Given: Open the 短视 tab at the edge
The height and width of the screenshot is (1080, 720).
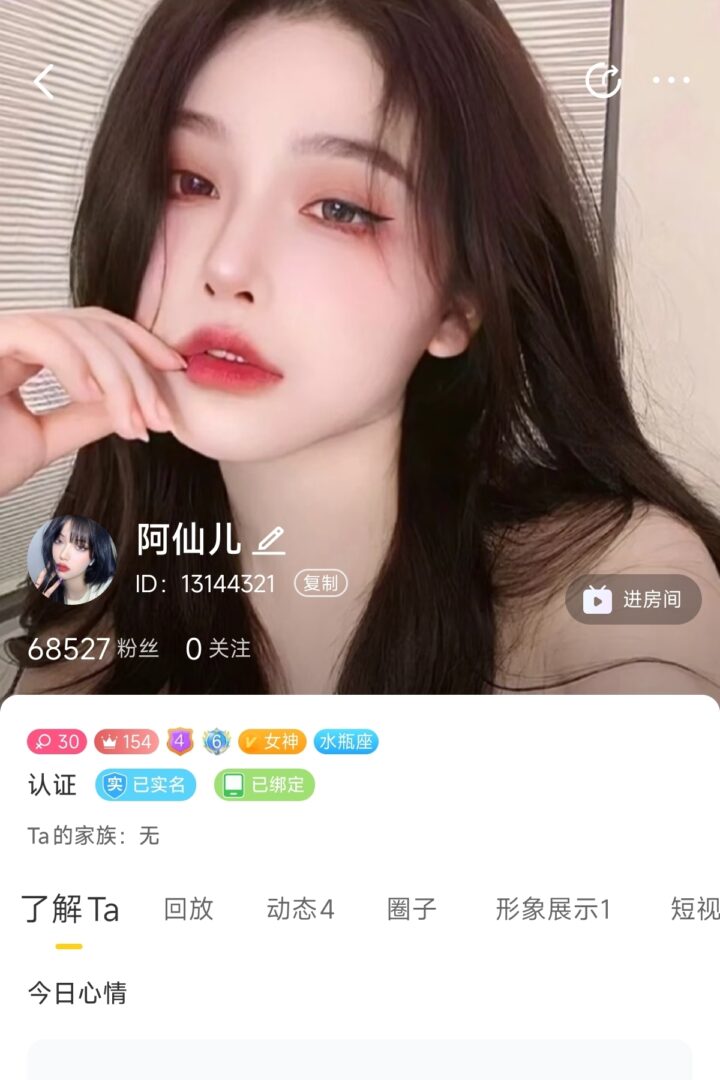Looking at the screenshot, I should (x=694, y=908).
